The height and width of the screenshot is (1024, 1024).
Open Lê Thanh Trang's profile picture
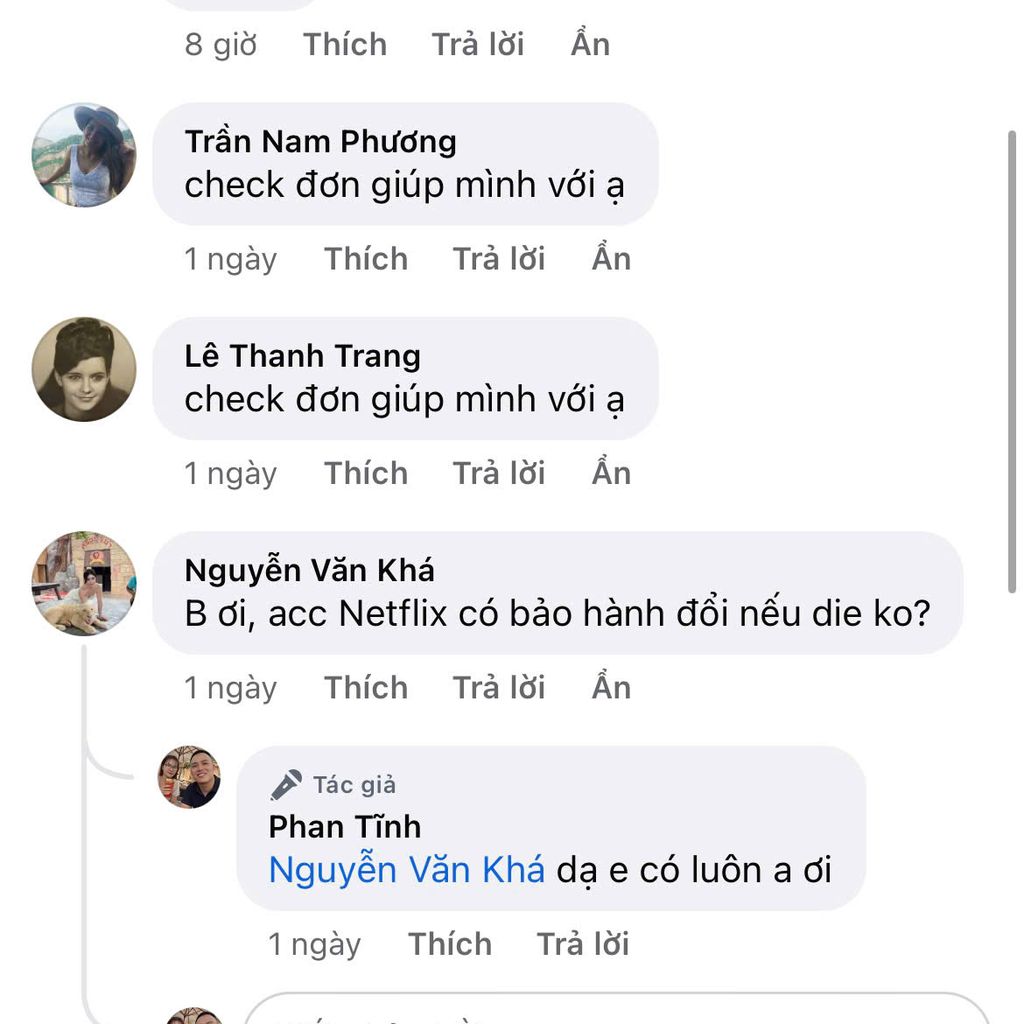pyautogui.click(x=84, y=369)
